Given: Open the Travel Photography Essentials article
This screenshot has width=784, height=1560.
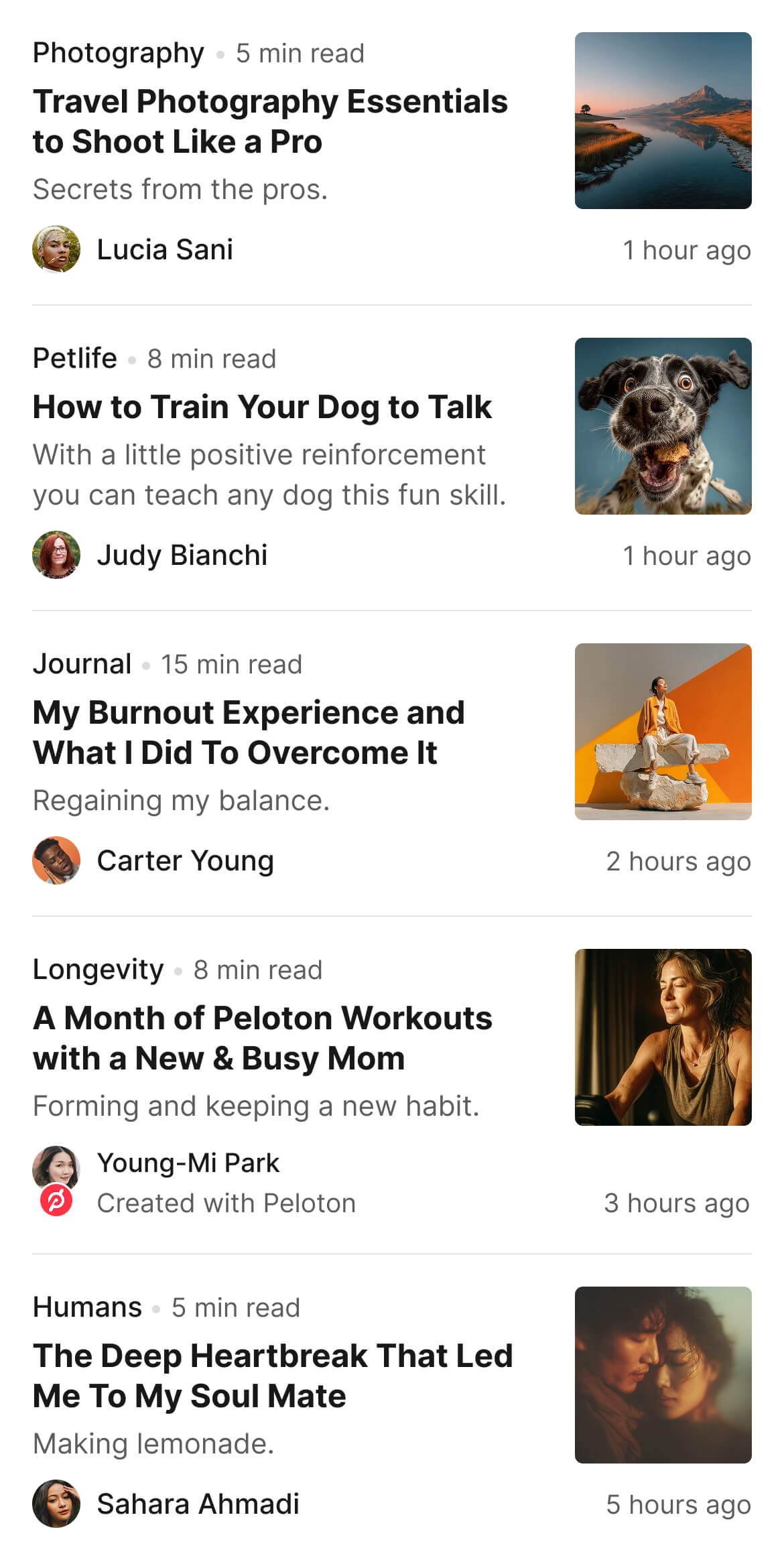Looking at the screenshot, I should pos(270,121).
